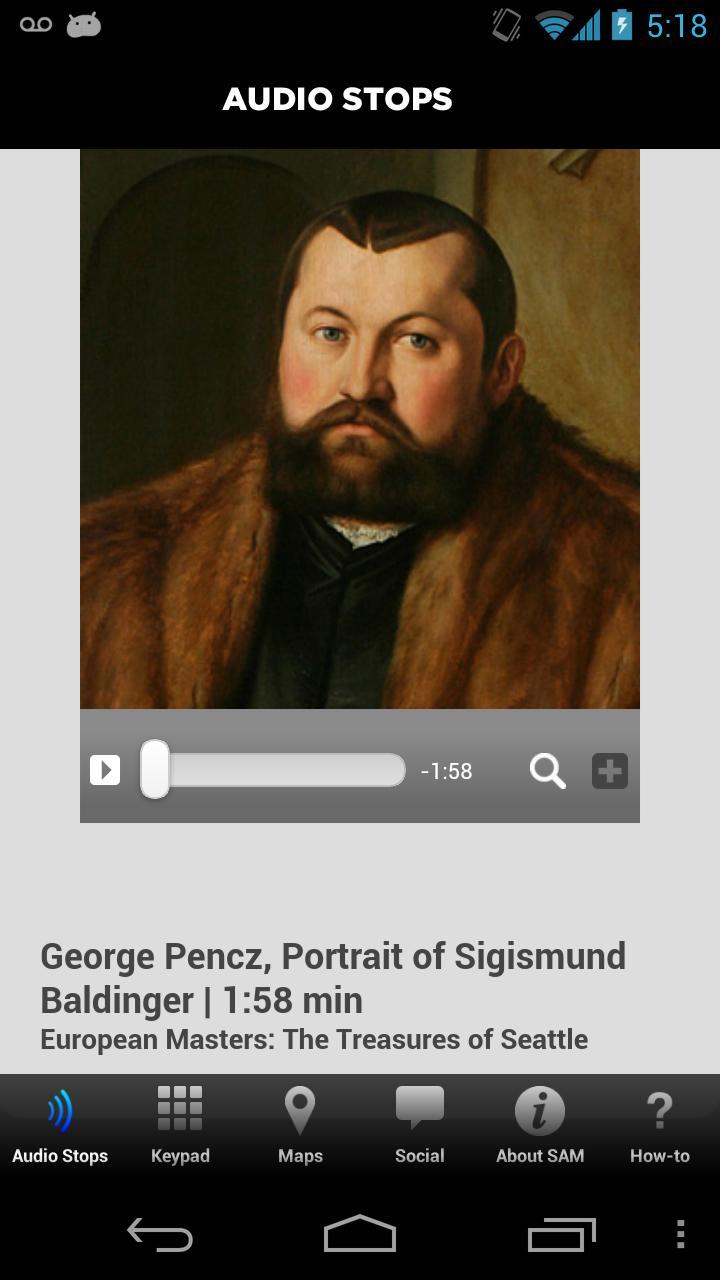720x1280 pixels.
Task: Open the Maps tab
Action: click(x=300, y=1125)
